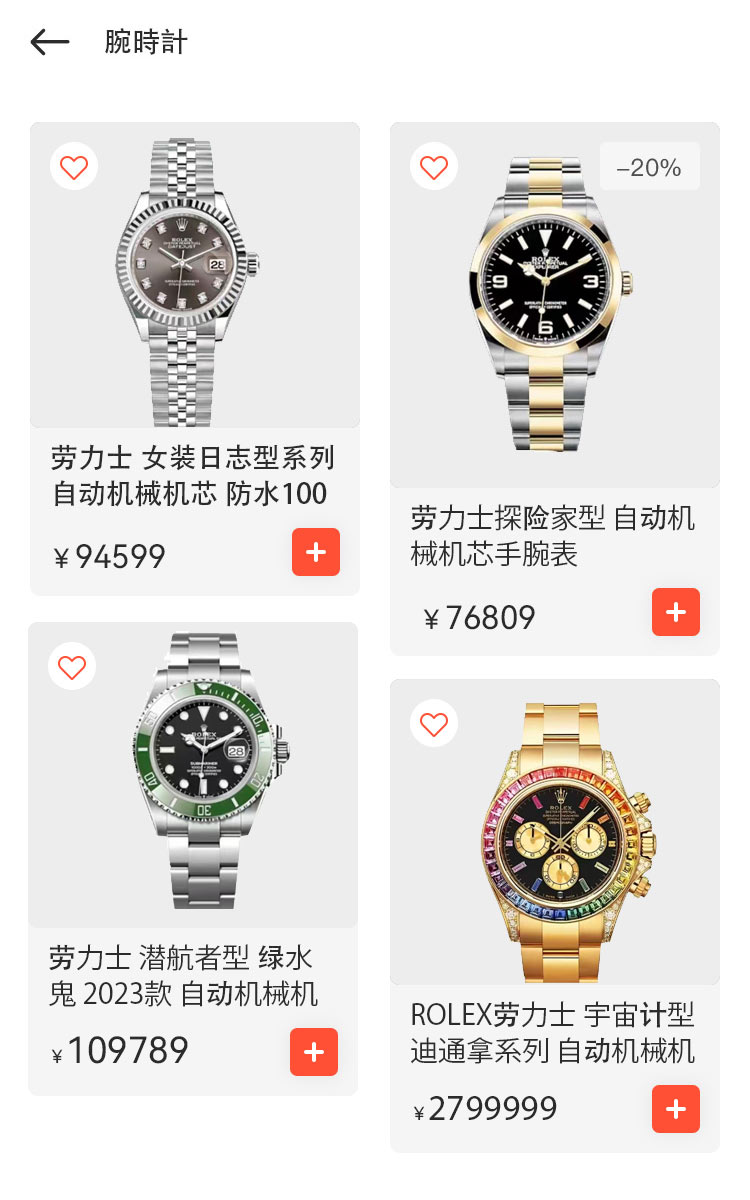See details of the ROLEX 宇宙计型迪通拿 card
The width and height of the screenshot is (750, 1200).
[554, 840]
